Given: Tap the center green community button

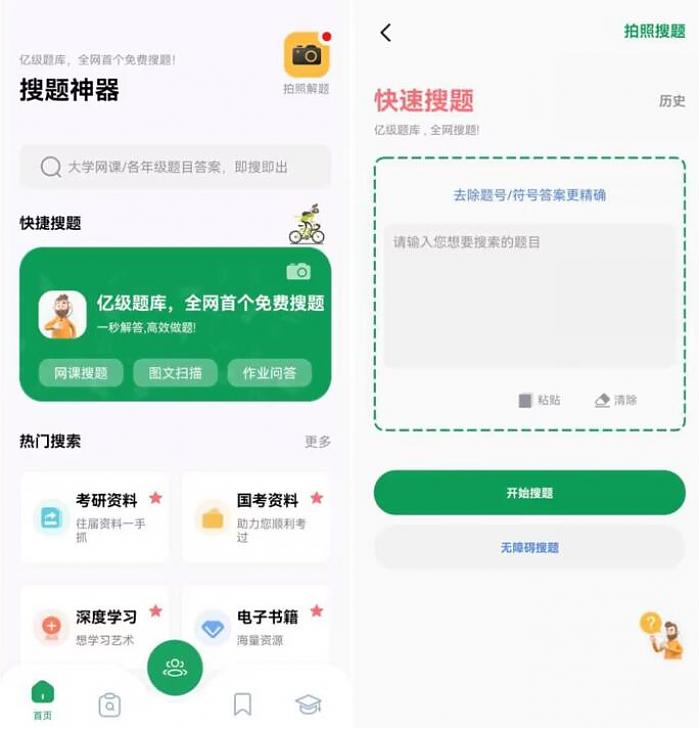Looking at the screenshot, I should (175, 667).
